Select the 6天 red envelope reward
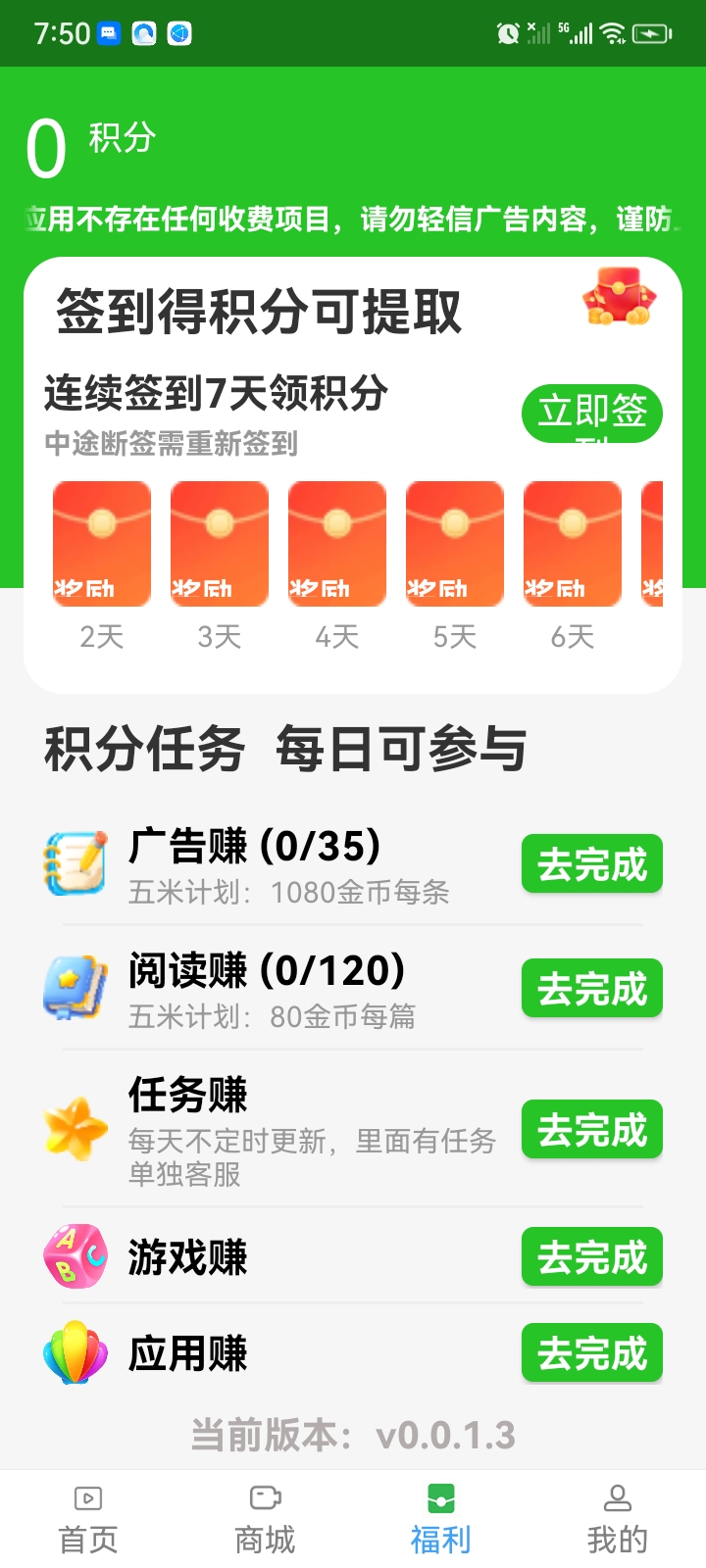Image resolution: width=706 pixels, height=1568 pixels. [x=573, y=544]
